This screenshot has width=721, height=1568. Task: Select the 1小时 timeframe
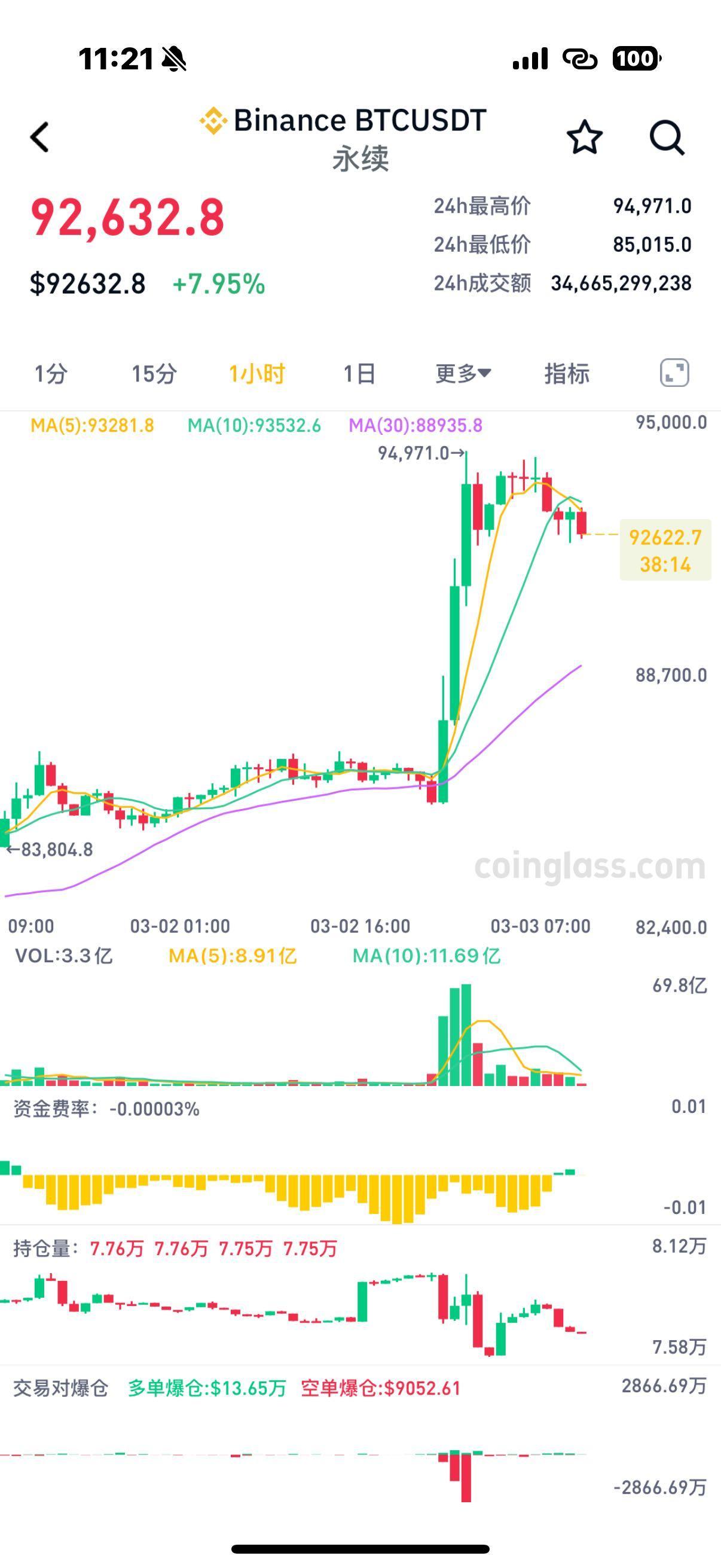click(256, 373)
